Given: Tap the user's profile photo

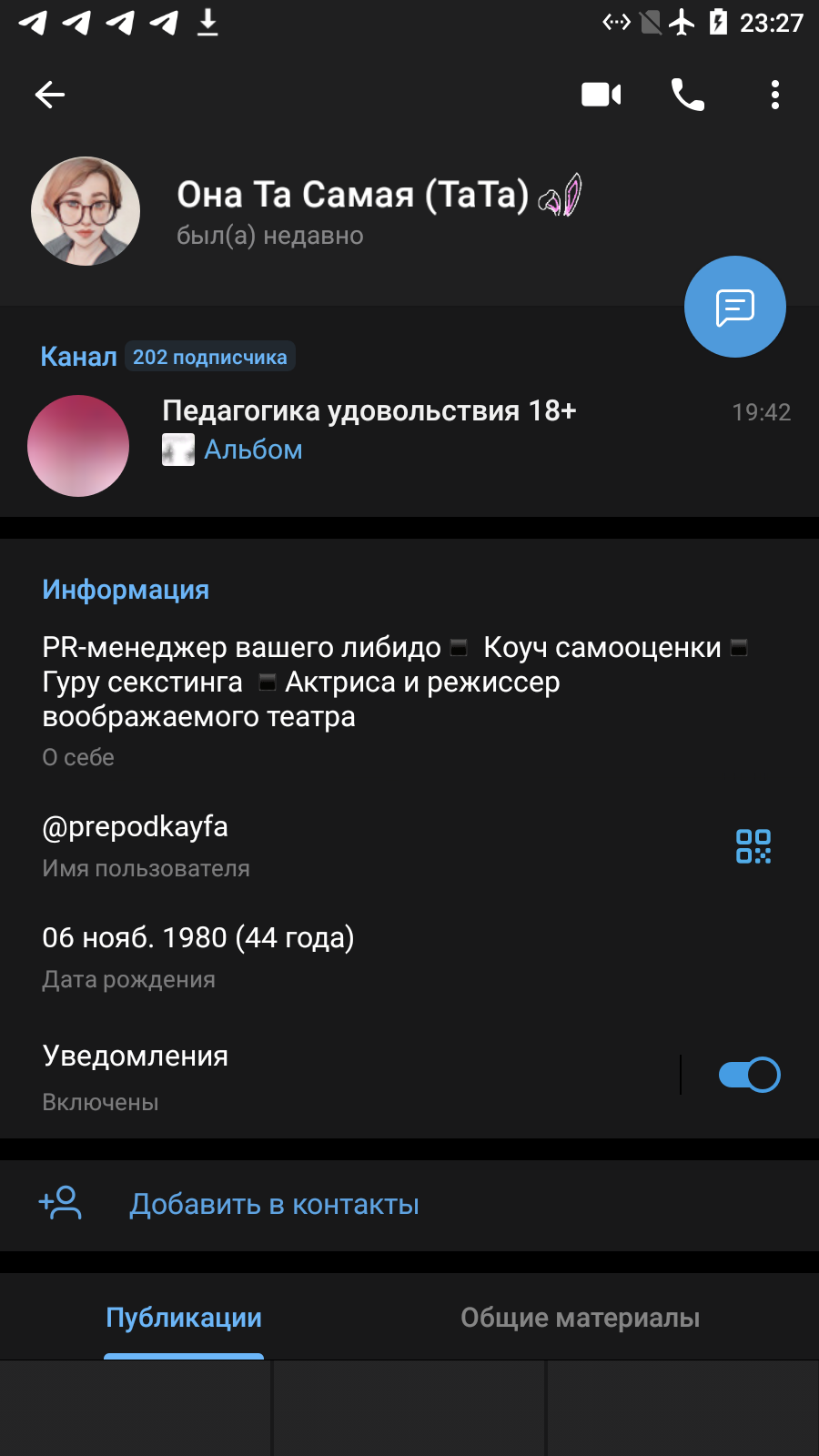Looking at the screenshot, I should point(86,211).
